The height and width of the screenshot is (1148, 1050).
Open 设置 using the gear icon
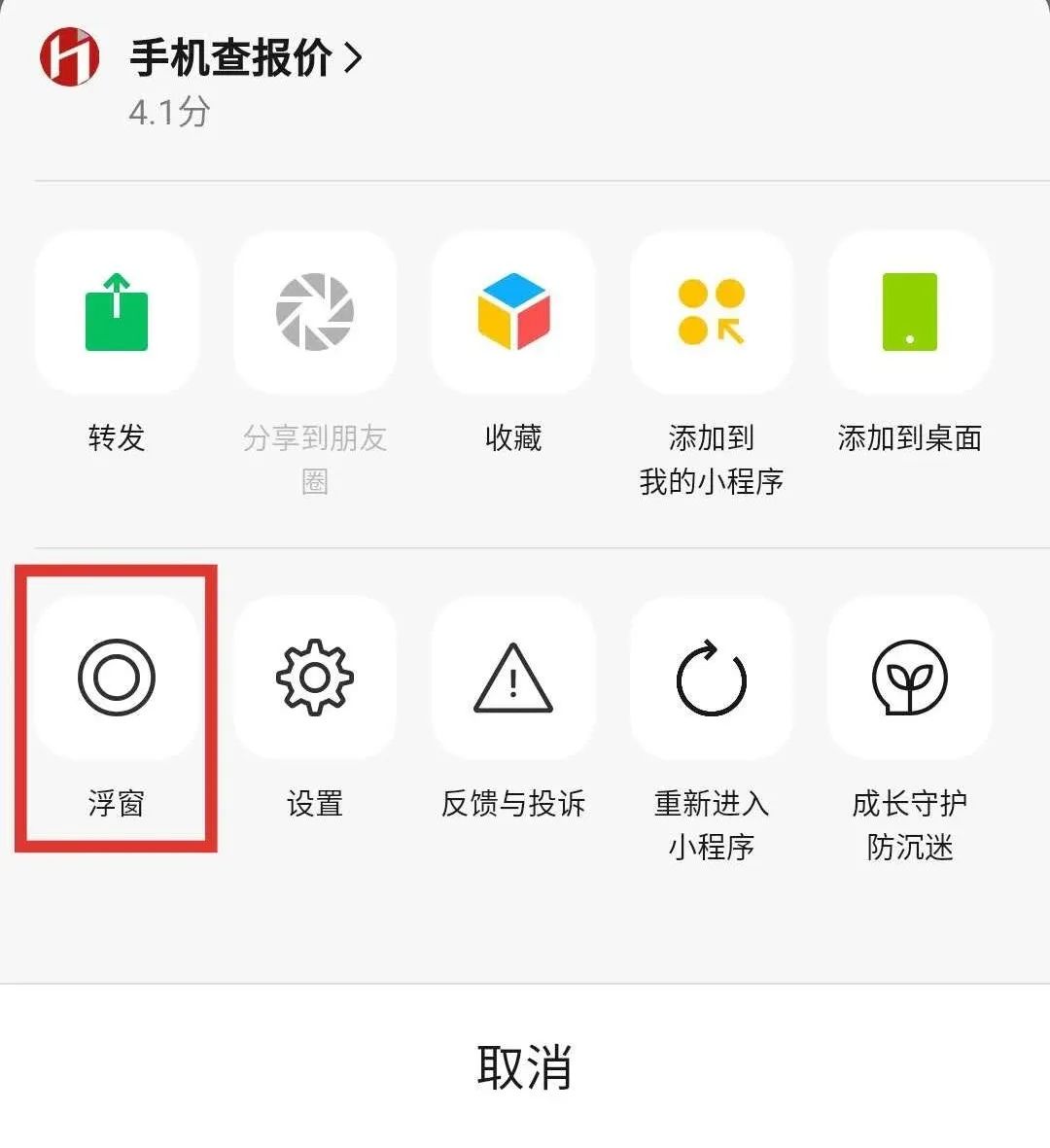(x=315, y=678)
